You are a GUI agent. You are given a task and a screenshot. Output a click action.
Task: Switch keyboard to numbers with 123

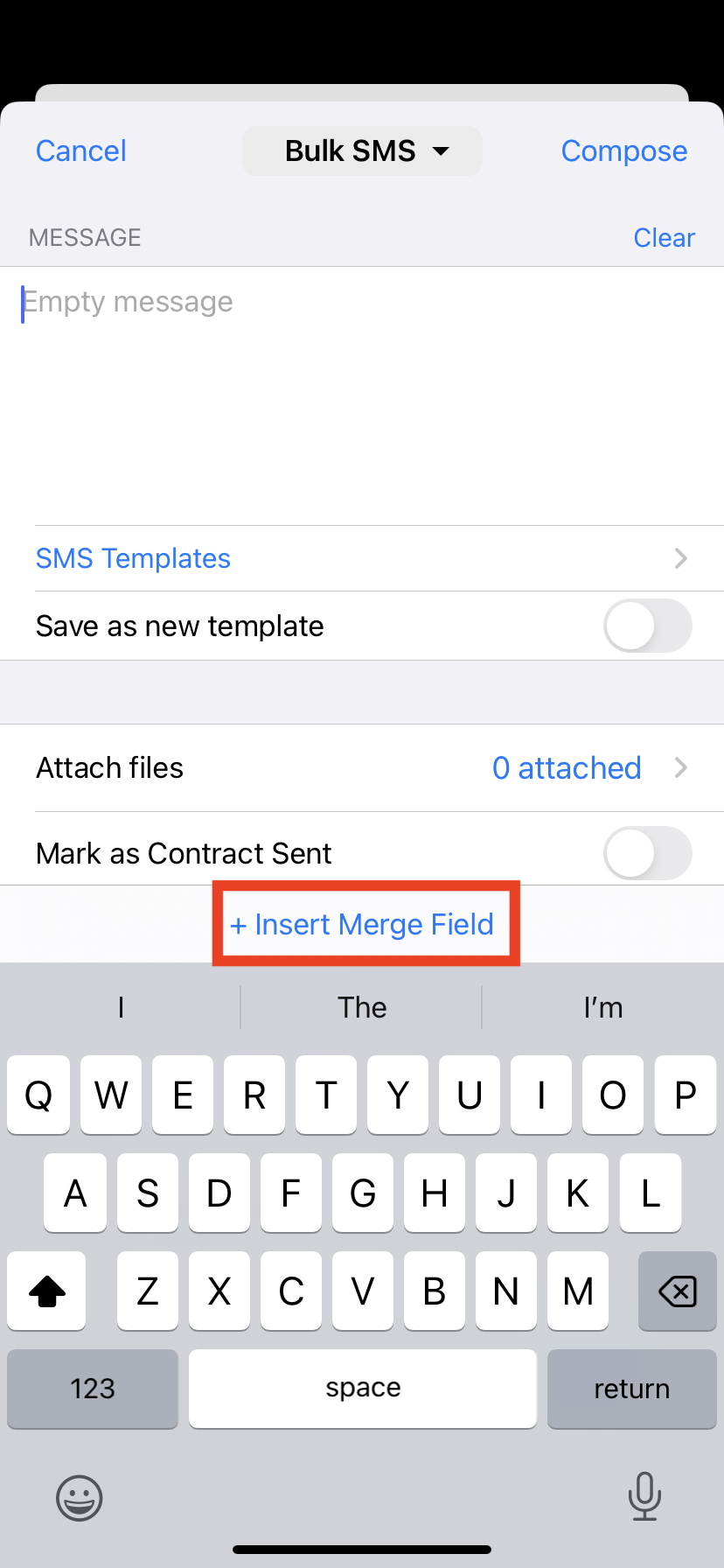tap(93, 1389)
